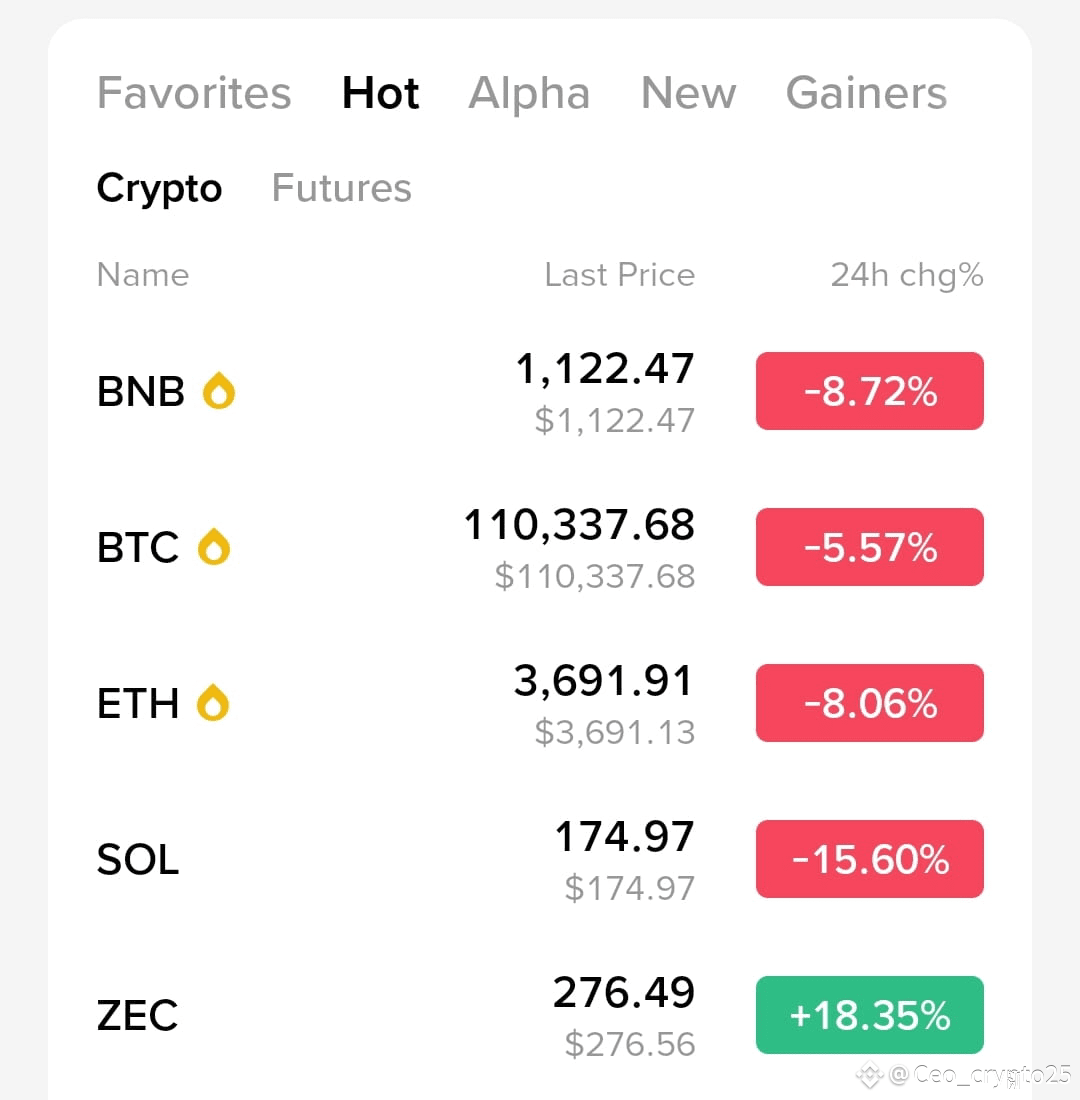Open the Favorites tab

coord(193,92)
